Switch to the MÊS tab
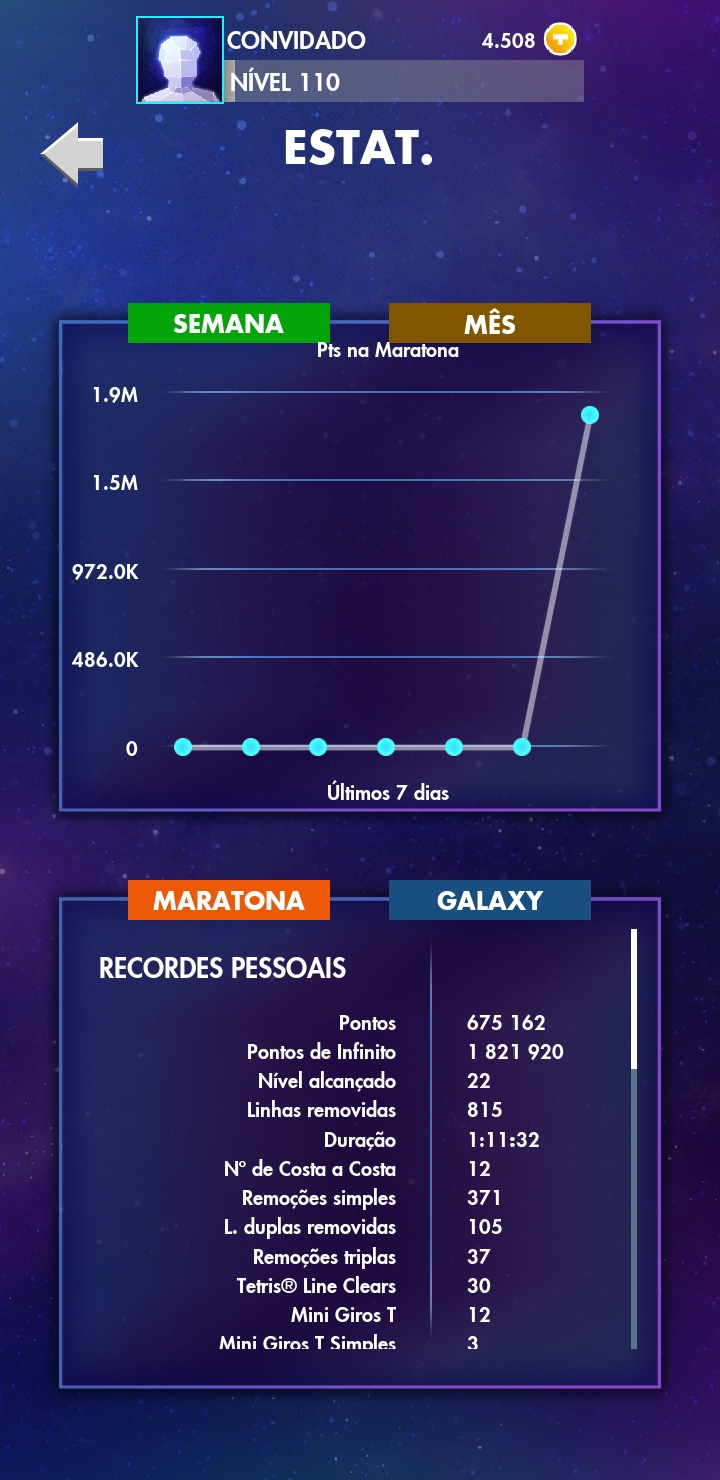The image size is (720, 1480). [x=489, y=323]
